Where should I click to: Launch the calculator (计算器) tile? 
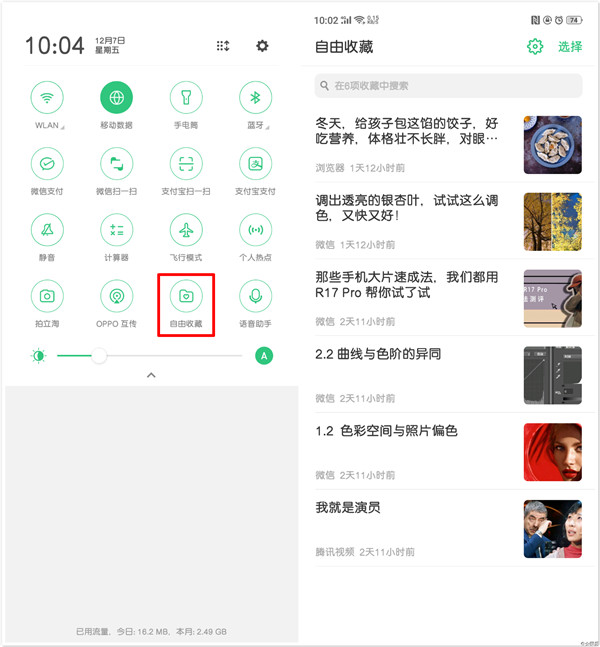click(117, 230)
